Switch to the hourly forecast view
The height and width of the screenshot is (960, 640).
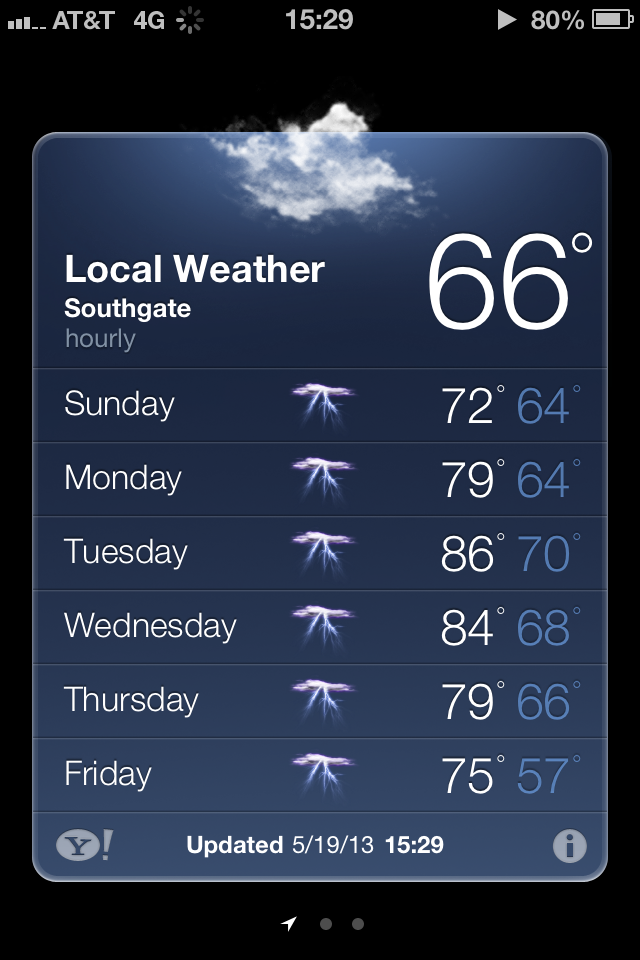coord(100,339)
